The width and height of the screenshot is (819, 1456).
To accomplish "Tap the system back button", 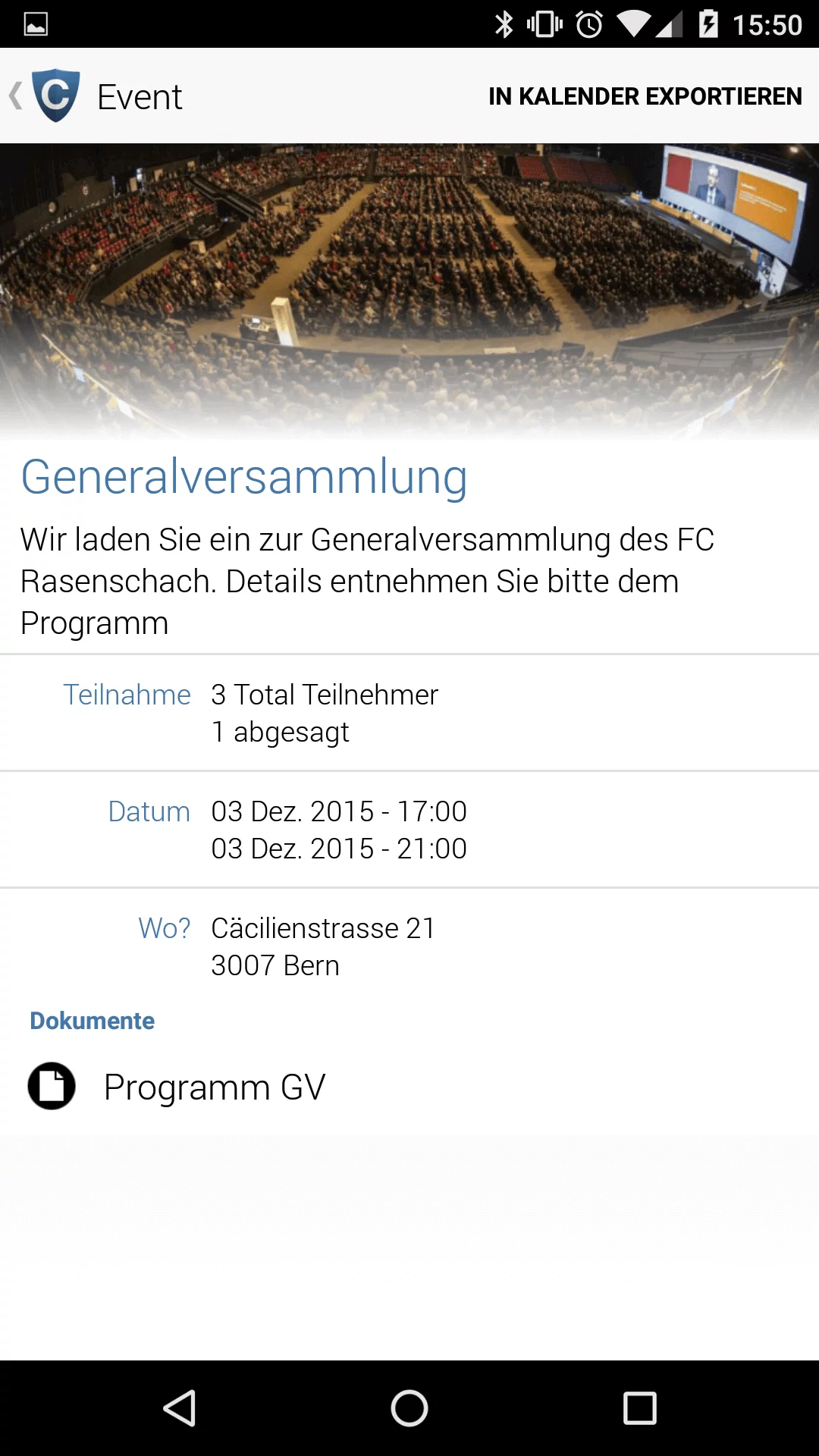I will pos(180,1408).
